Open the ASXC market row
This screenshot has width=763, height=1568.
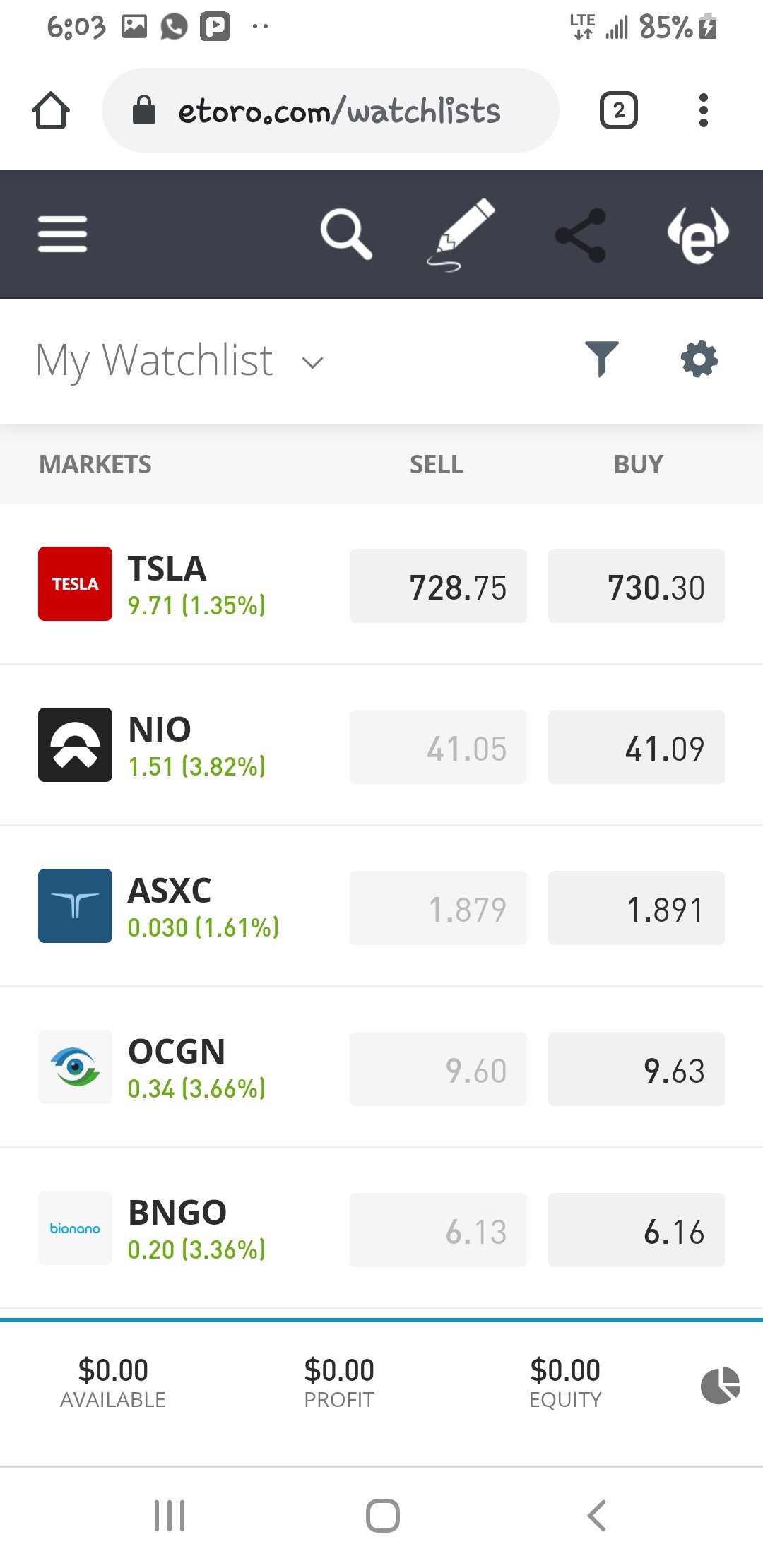point(381,907)
